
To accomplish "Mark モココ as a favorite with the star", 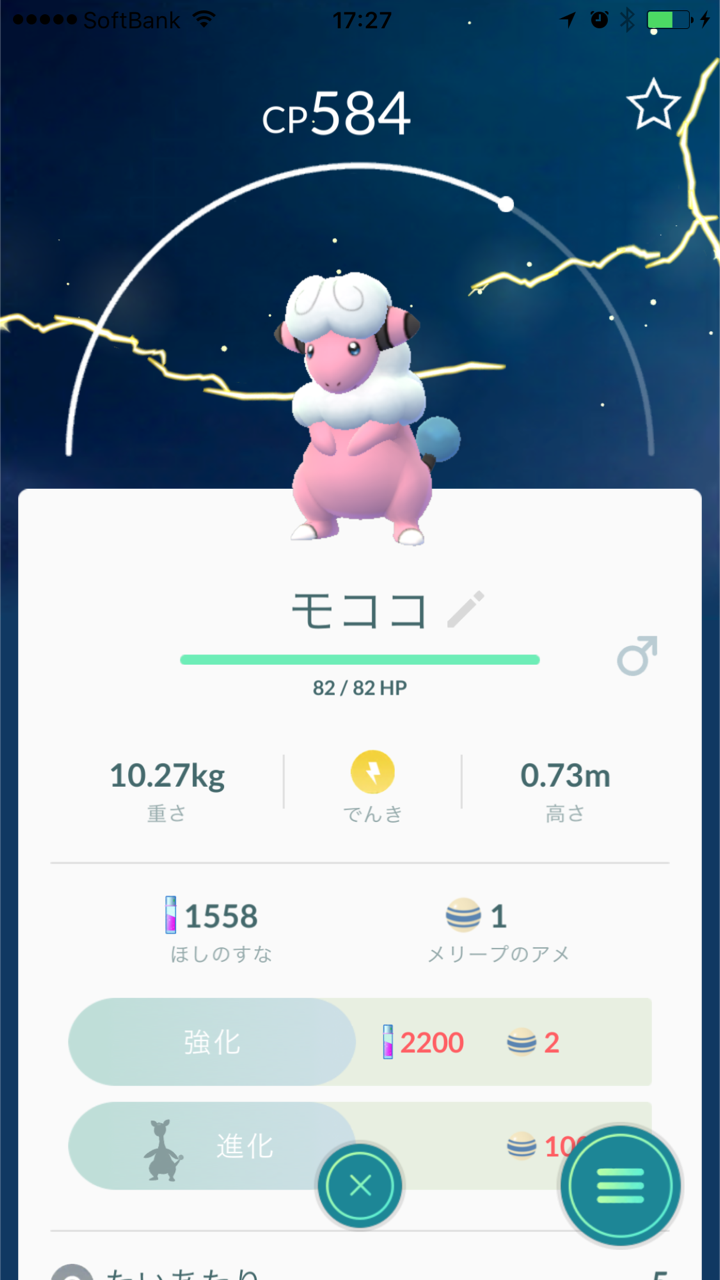I will pos(653,106).
